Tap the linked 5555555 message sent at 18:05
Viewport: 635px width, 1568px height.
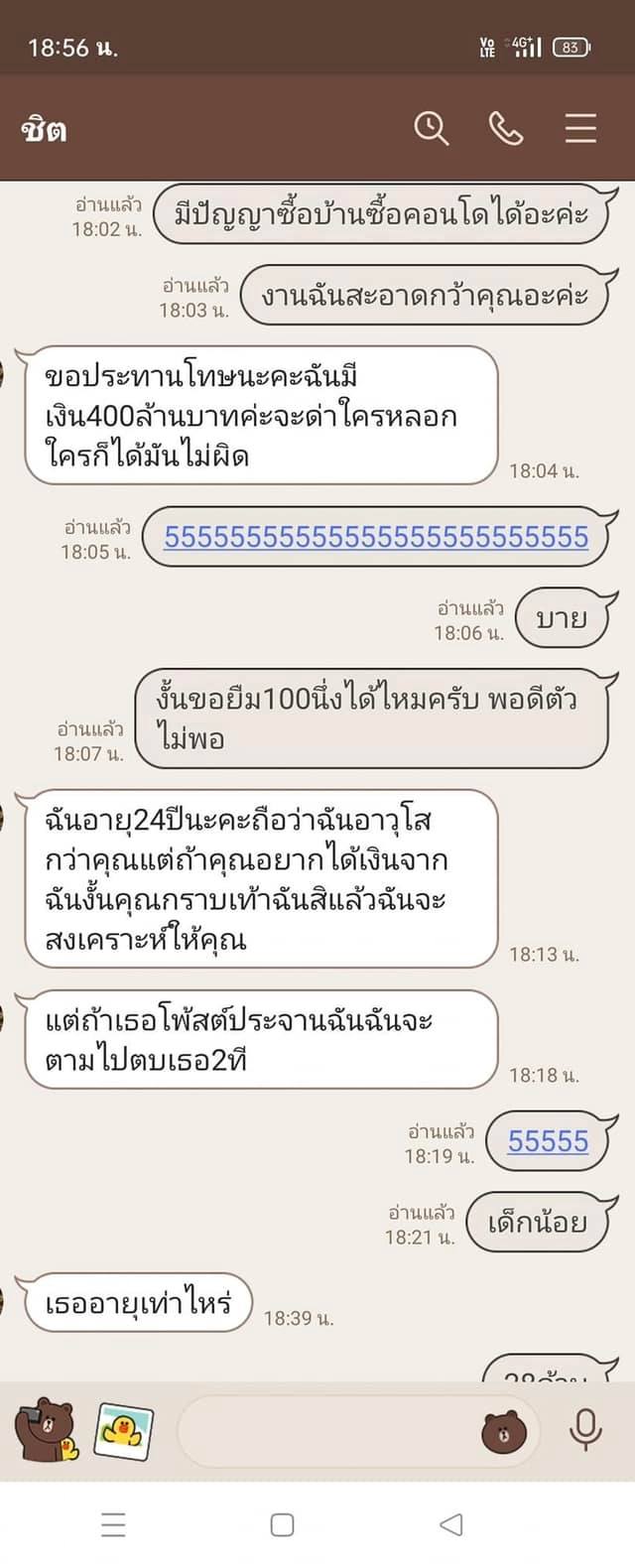(376, 537)
